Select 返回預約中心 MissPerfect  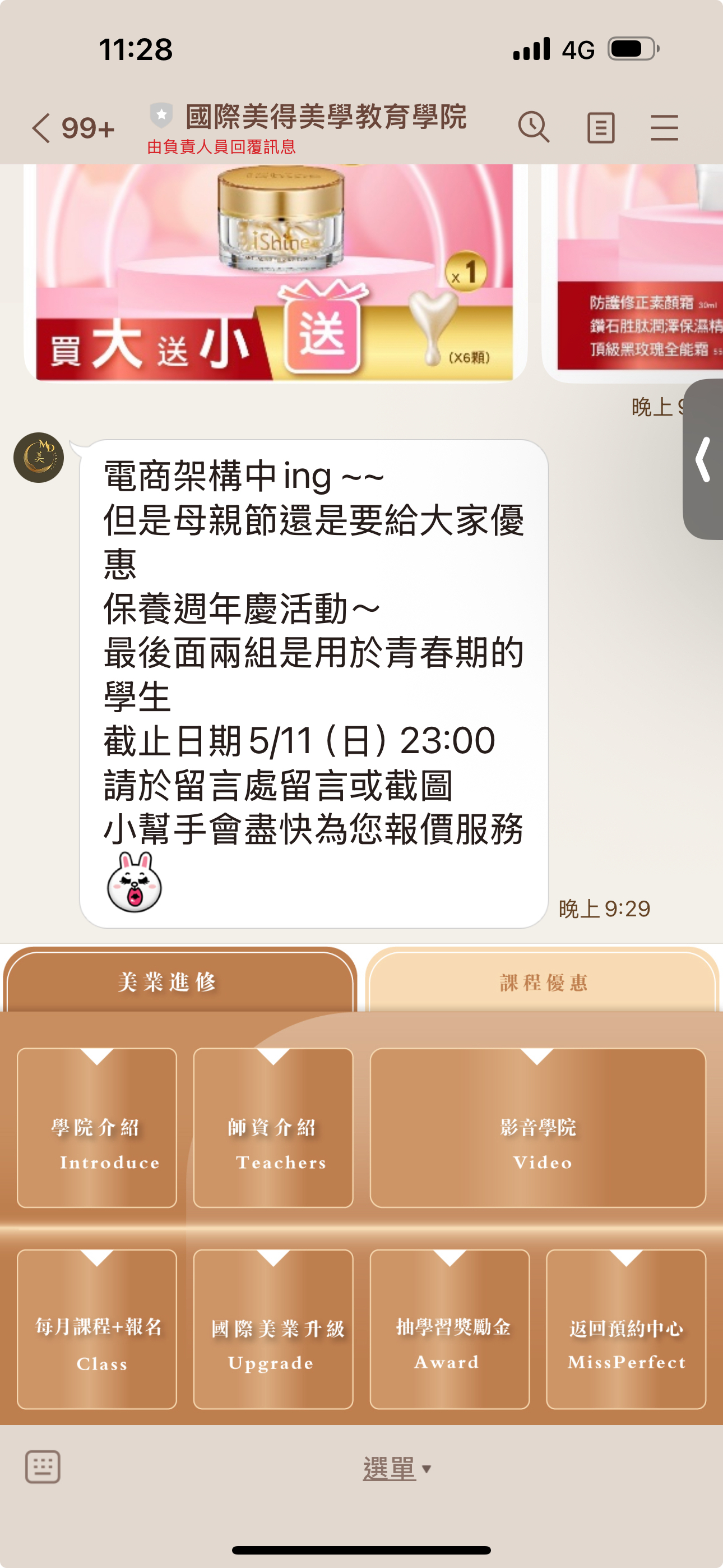point(625,1330)
